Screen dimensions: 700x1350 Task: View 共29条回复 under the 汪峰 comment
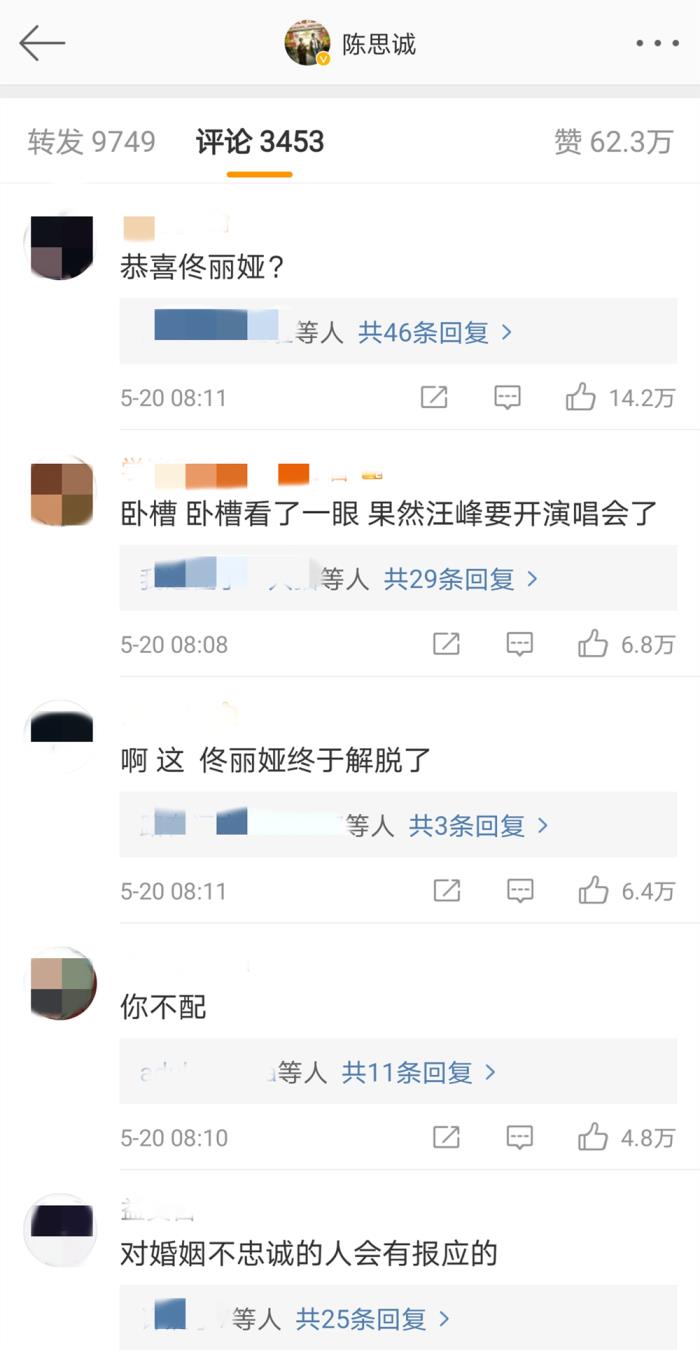pos(461,578)
